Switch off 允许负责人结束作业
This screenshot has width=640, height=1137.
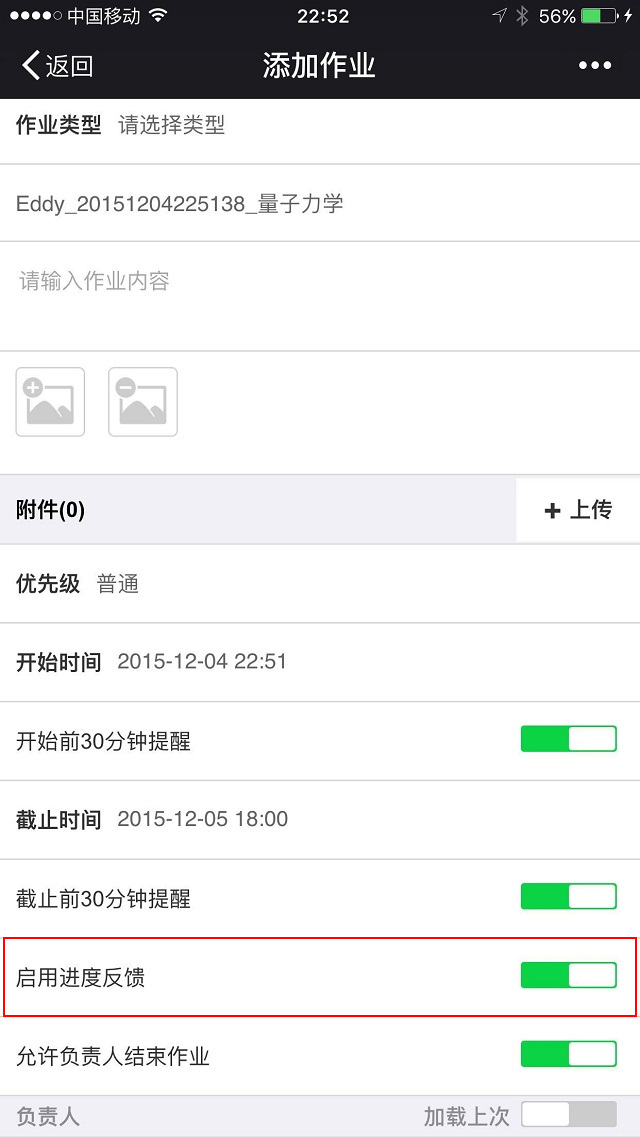(569, 1054)
